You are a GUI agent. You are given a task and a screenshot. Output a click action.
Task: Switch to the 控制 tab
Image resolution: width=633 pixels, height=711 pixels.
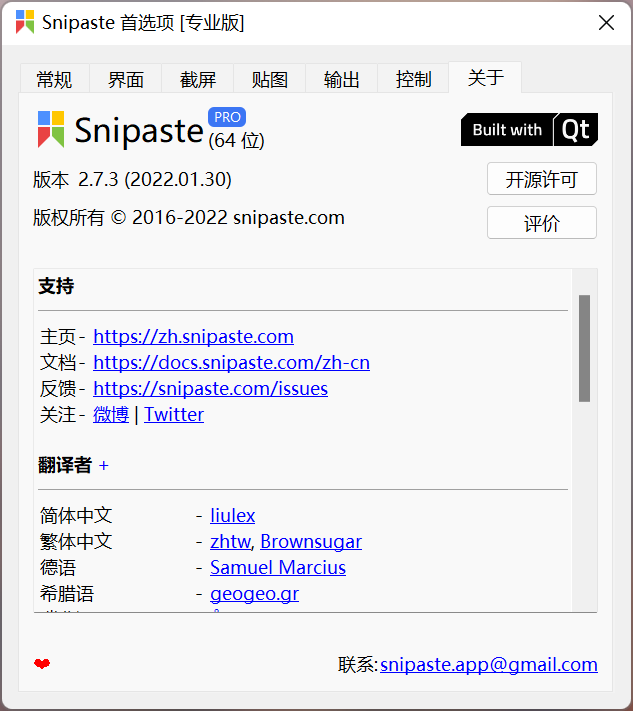coord(414,79)
